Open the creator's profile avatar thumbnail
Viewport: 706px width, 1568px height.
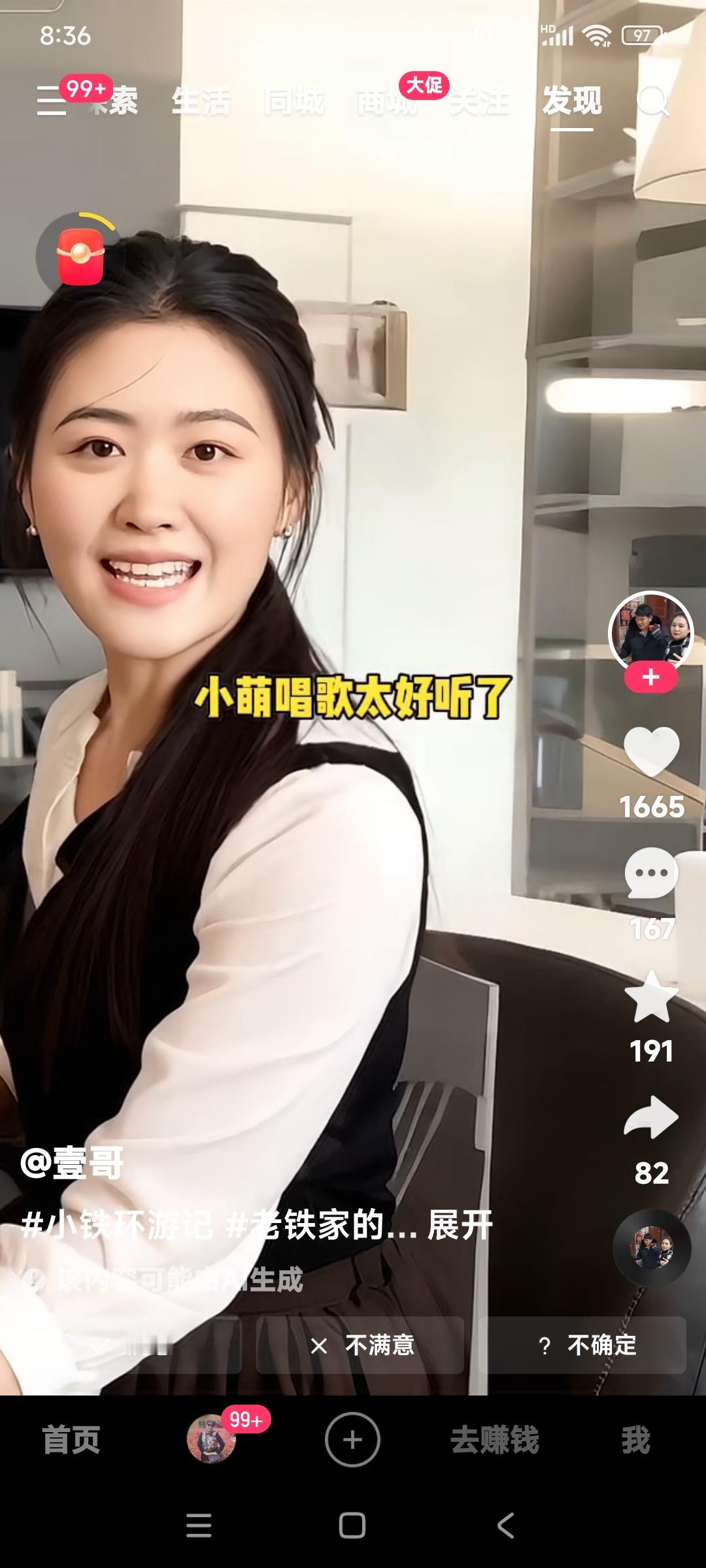[x=652, y=629]
